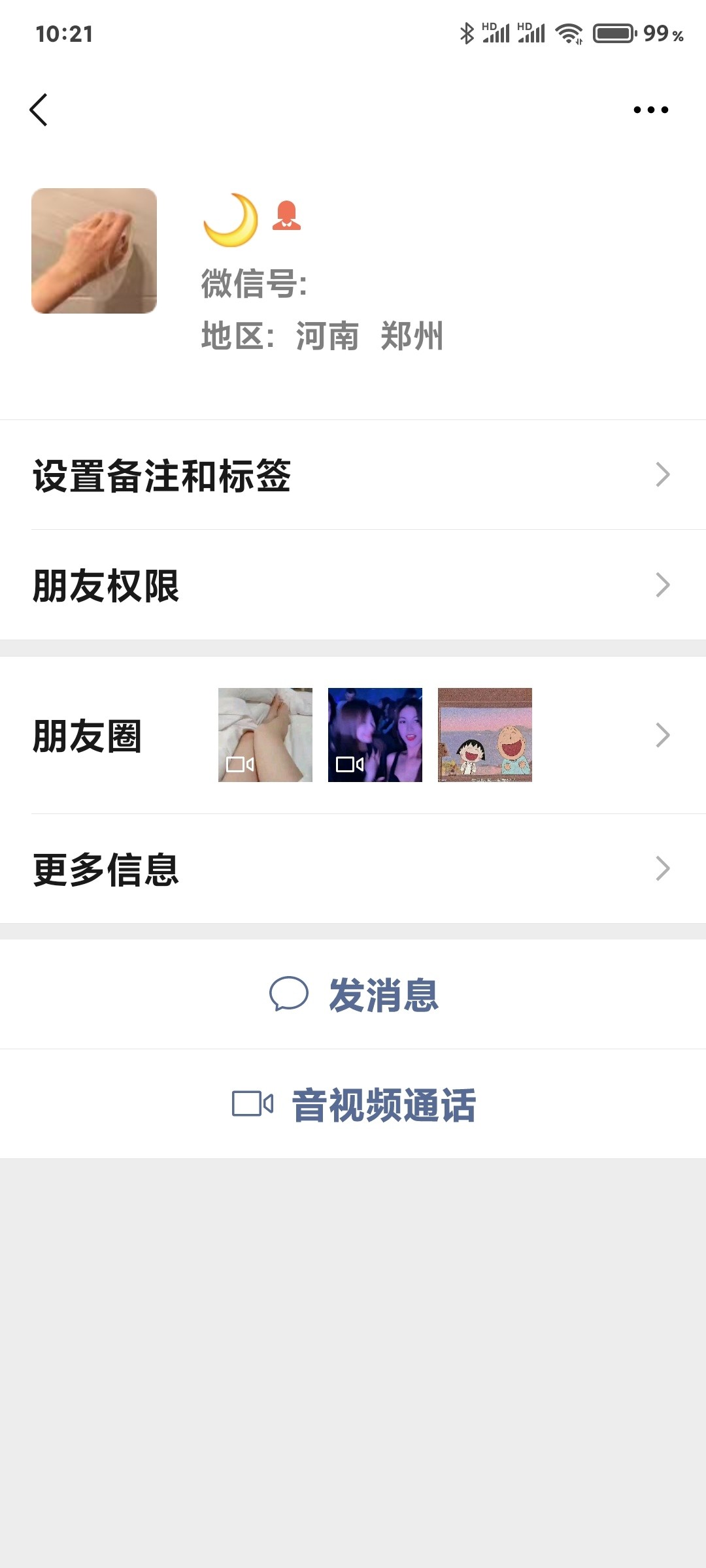Open 更多信息 row
706x1568 pixels.
point(353,869)
